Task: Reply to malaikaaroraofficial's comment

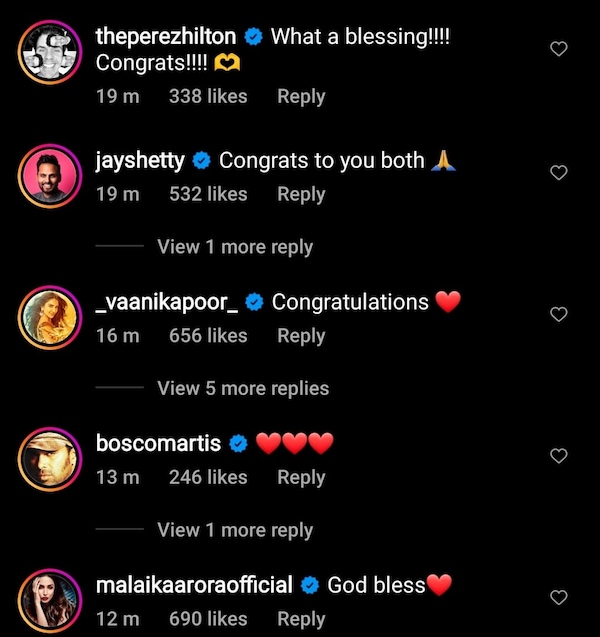Action: [301, 620]
